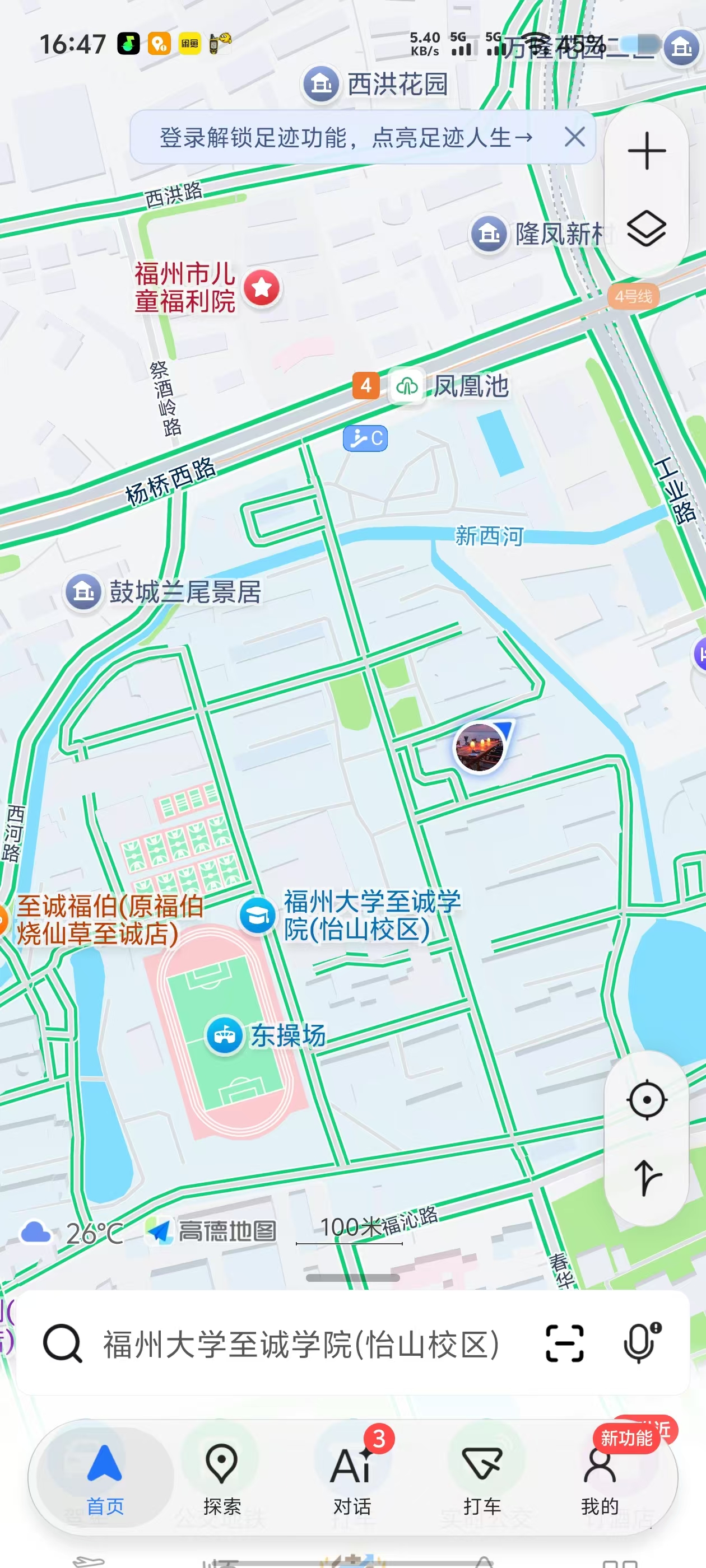Recenter map on my current location
The image size is (706, 1568).
(x=646, y=1100)
